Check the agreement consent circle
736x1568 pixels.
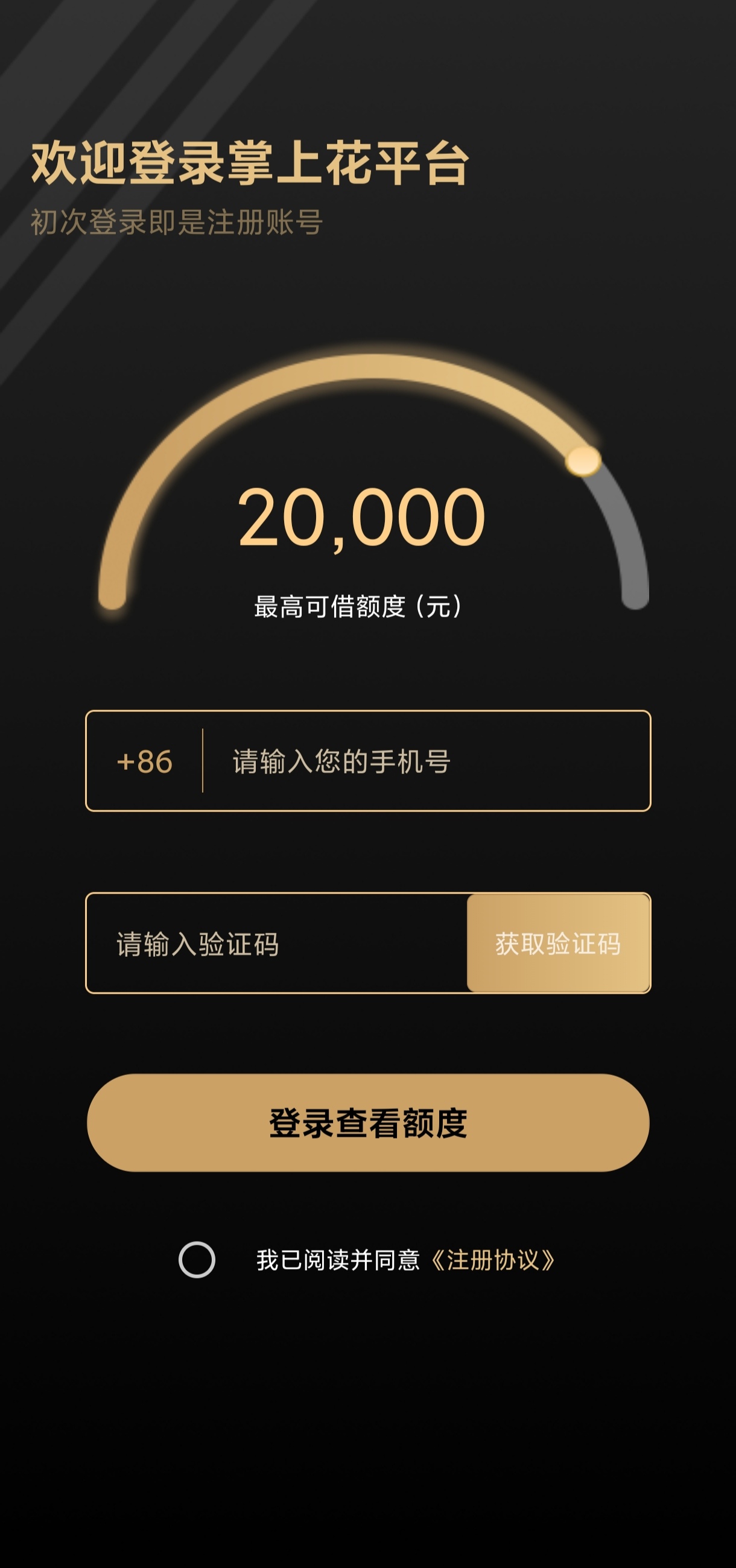197,1259
